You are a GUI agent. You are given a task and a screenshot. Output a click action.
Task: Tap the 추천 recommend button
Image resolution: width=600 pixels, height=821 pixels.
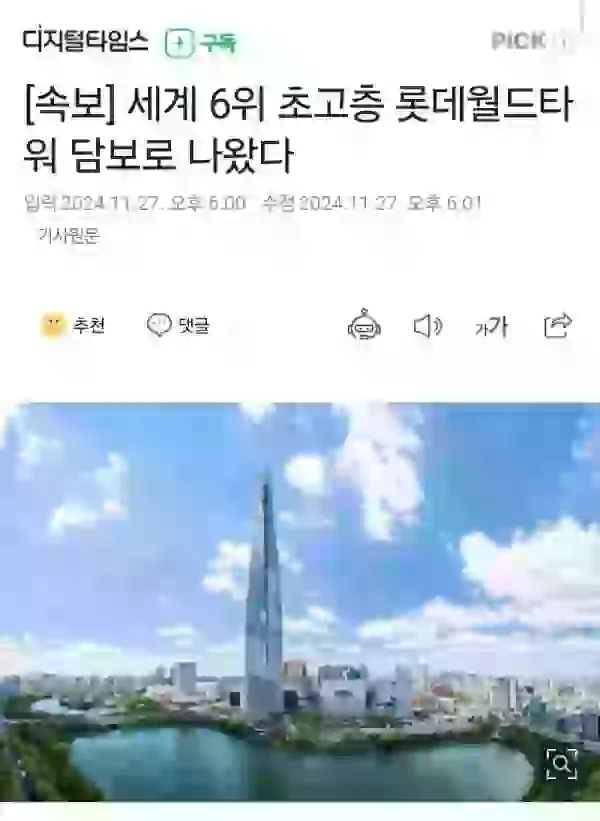point(73,325)
